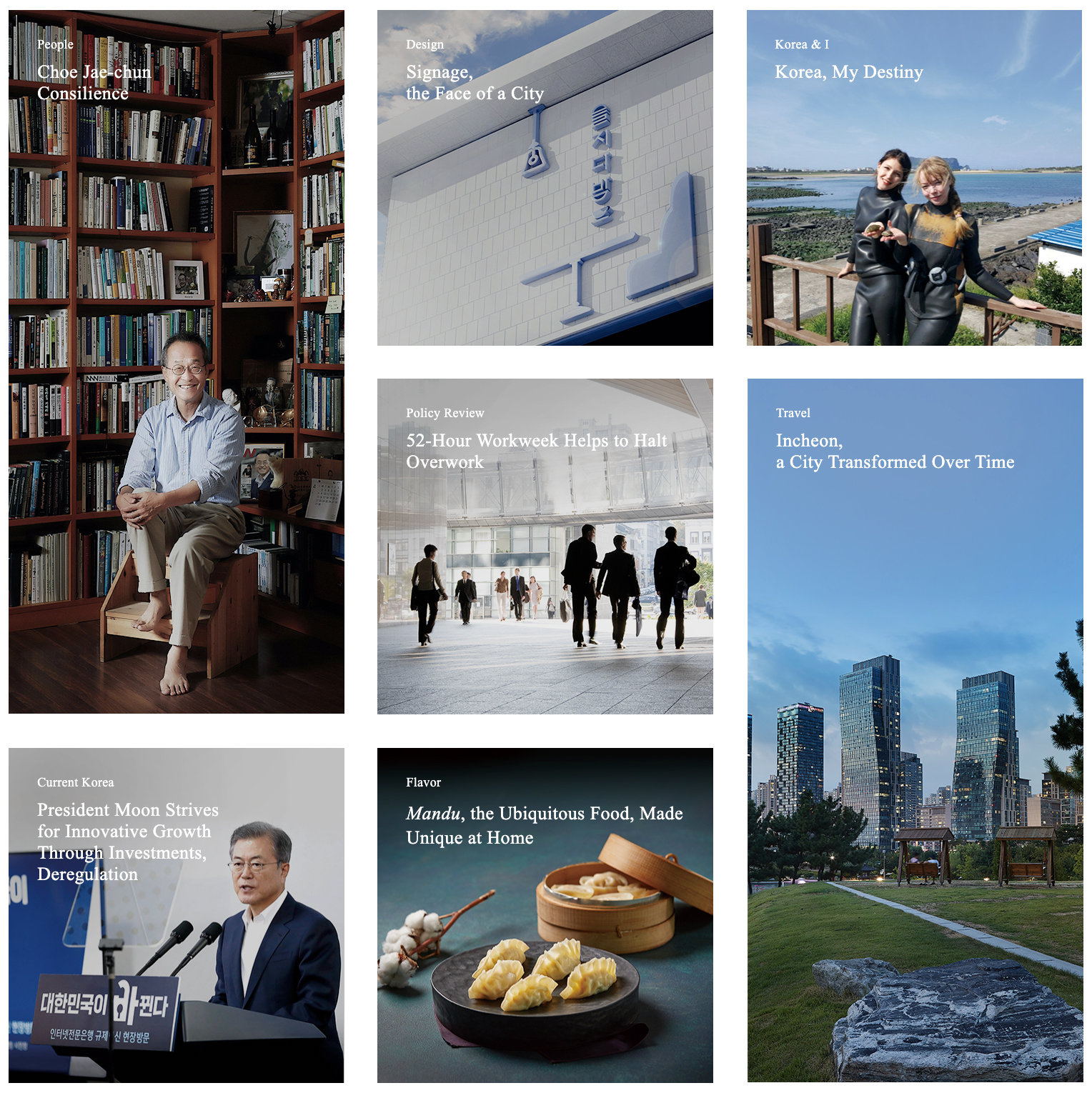Open the President Moon Current Korea article
1092x1093 pixels.
[x=127, y=842]
